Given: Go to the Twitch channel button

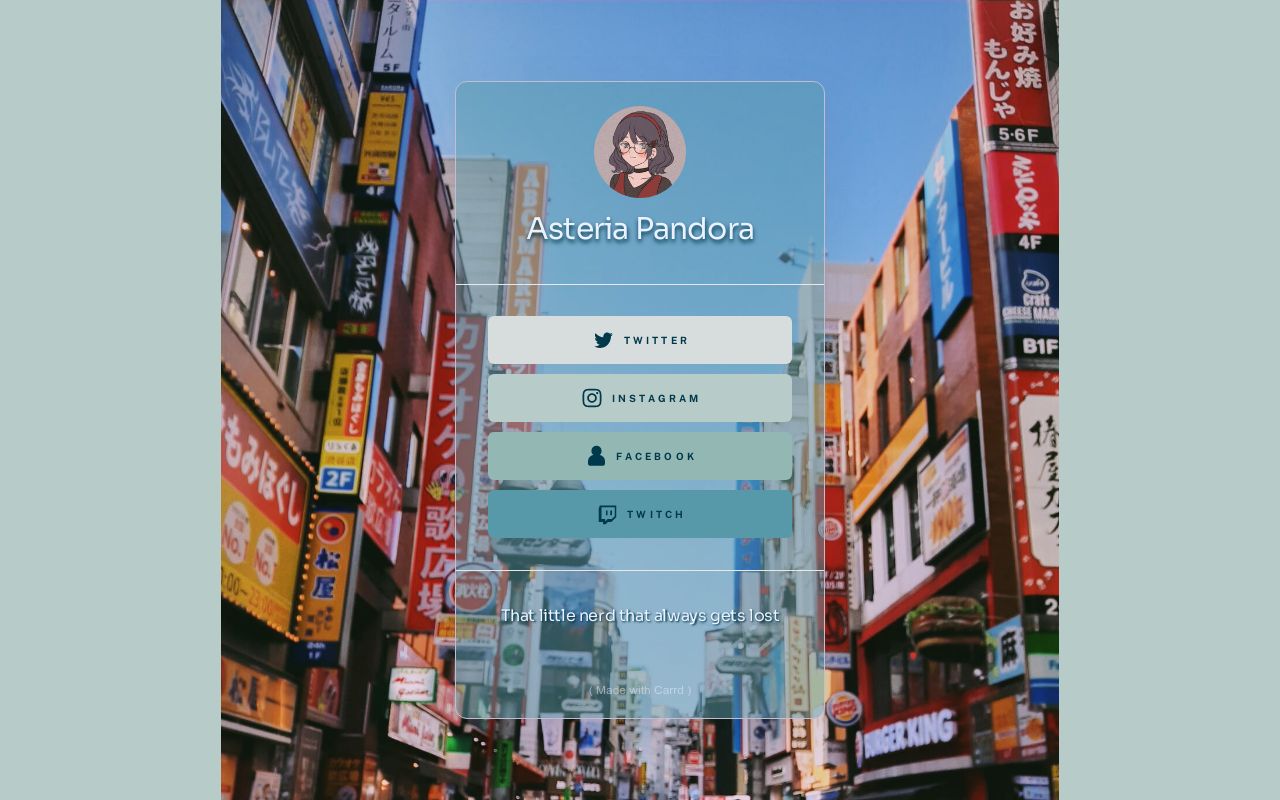Looking at the screenshot, I should click(x=640, y=514).
